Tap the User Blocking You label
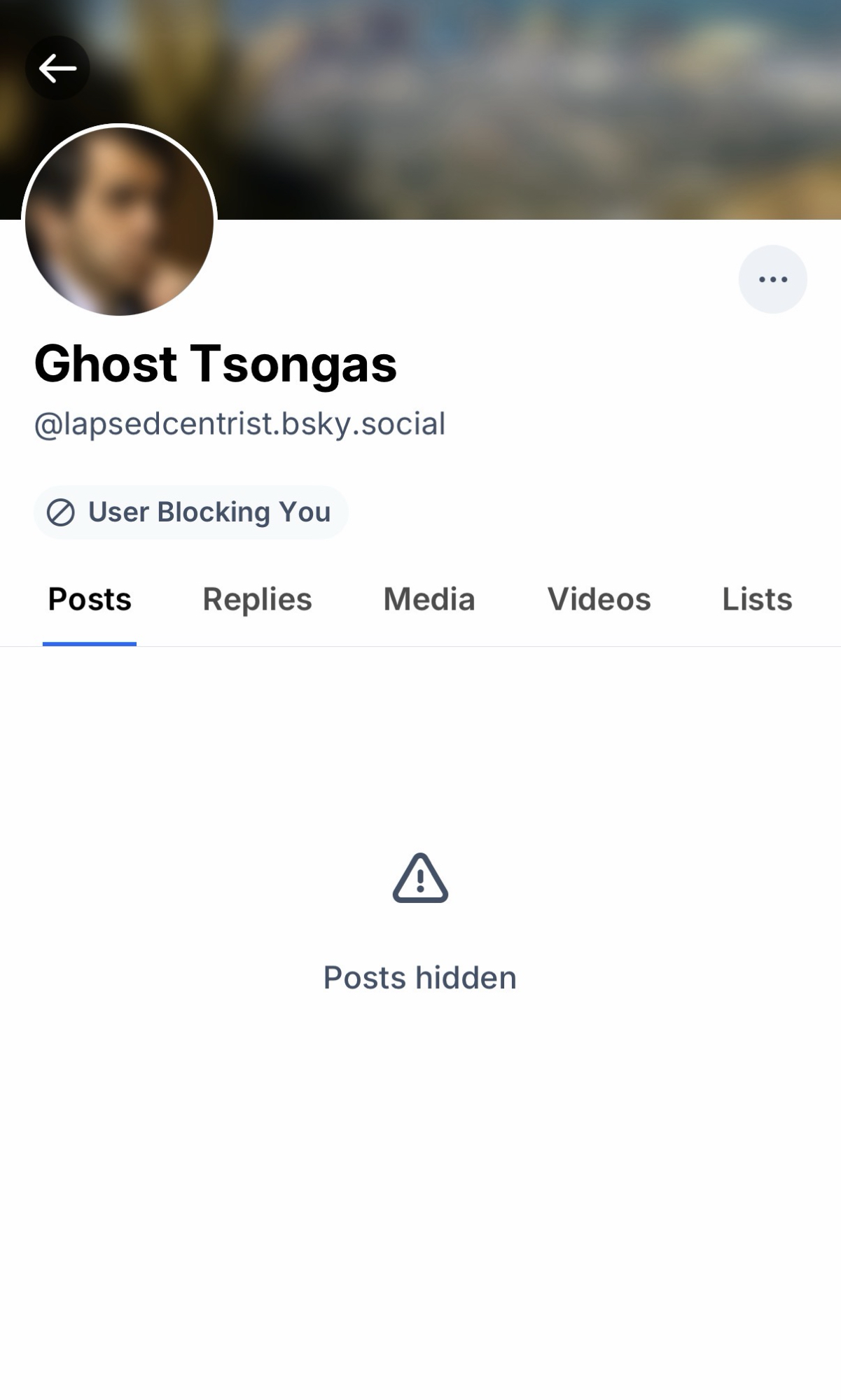Image resolution: width=841 pixels, height=1400 pixels. [x=190, y=512]
